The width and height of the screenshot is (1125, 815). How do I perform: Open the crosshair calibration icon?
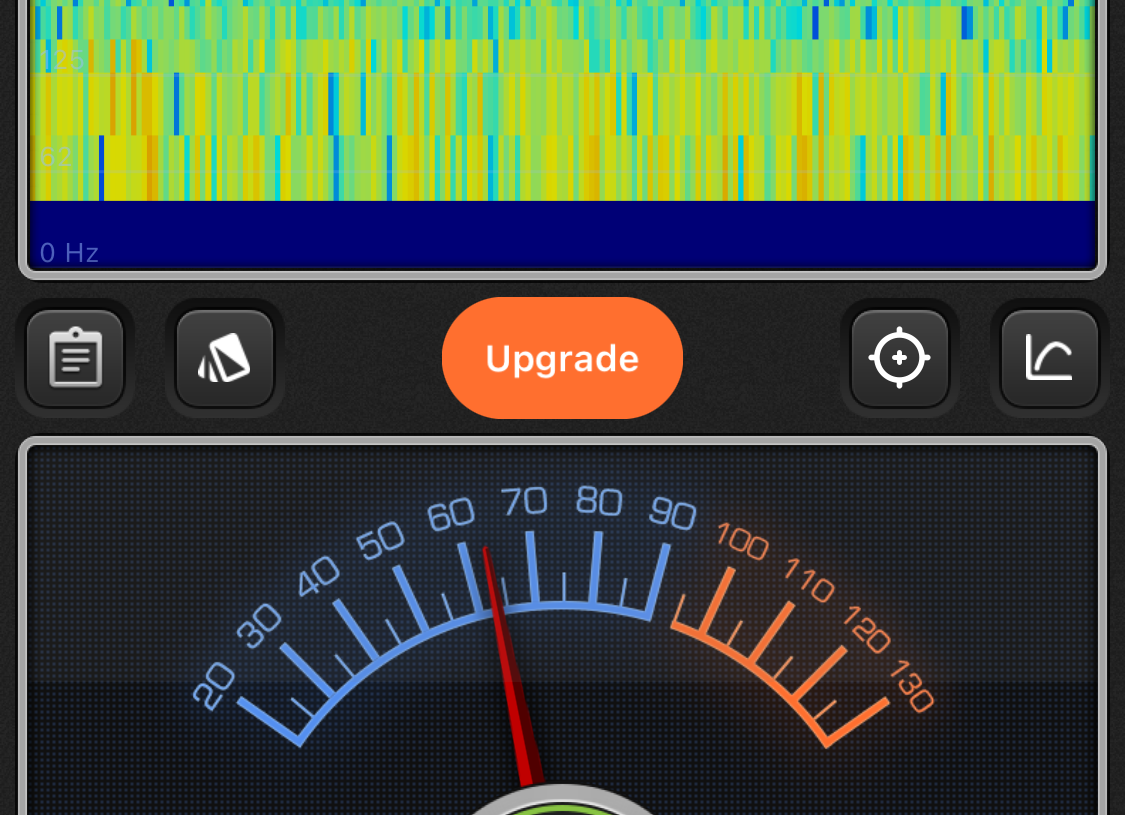(x=899, y=358)
